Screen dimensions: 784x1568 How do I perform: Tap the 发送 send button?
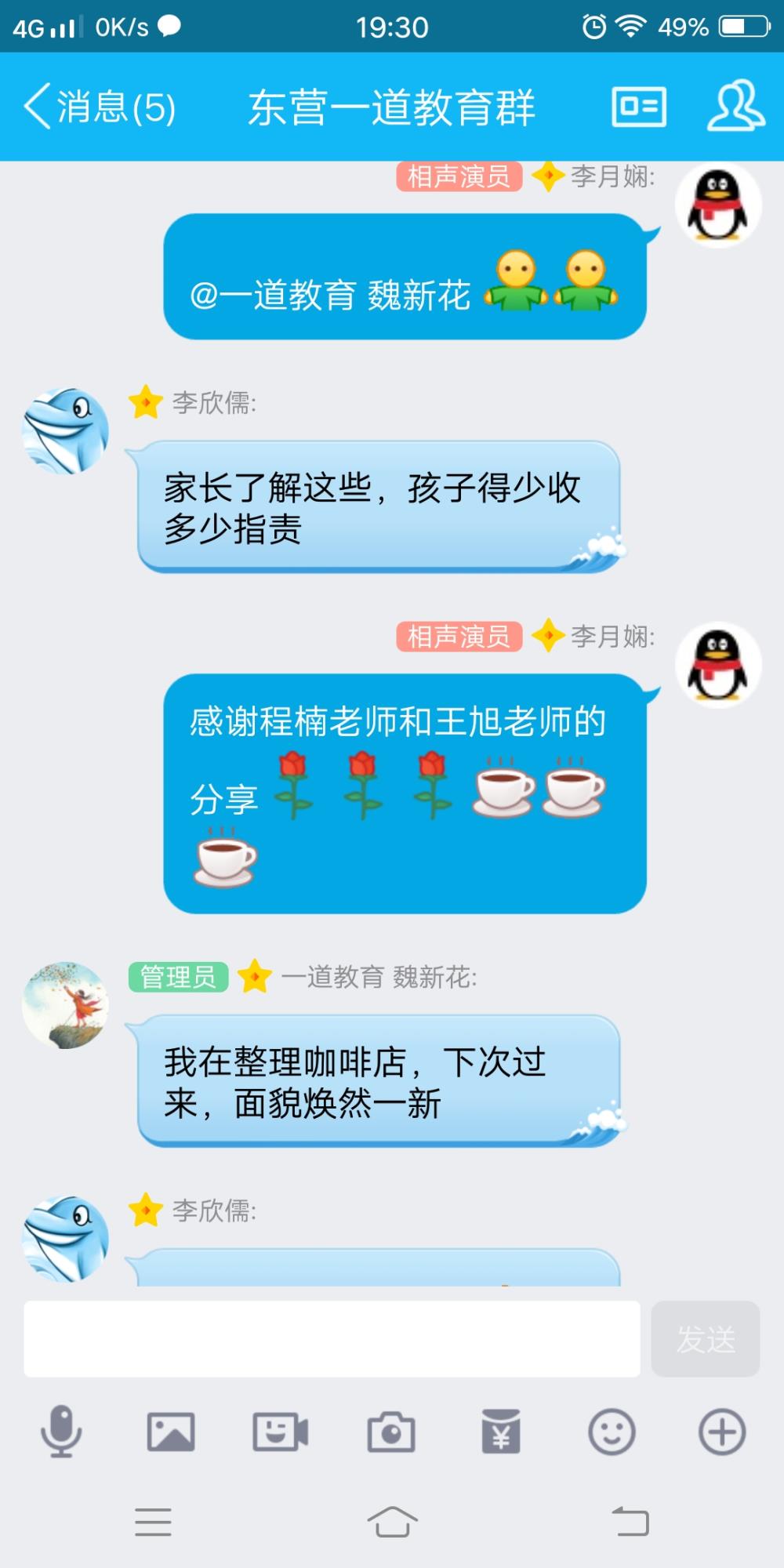(x=706, y=1339)
